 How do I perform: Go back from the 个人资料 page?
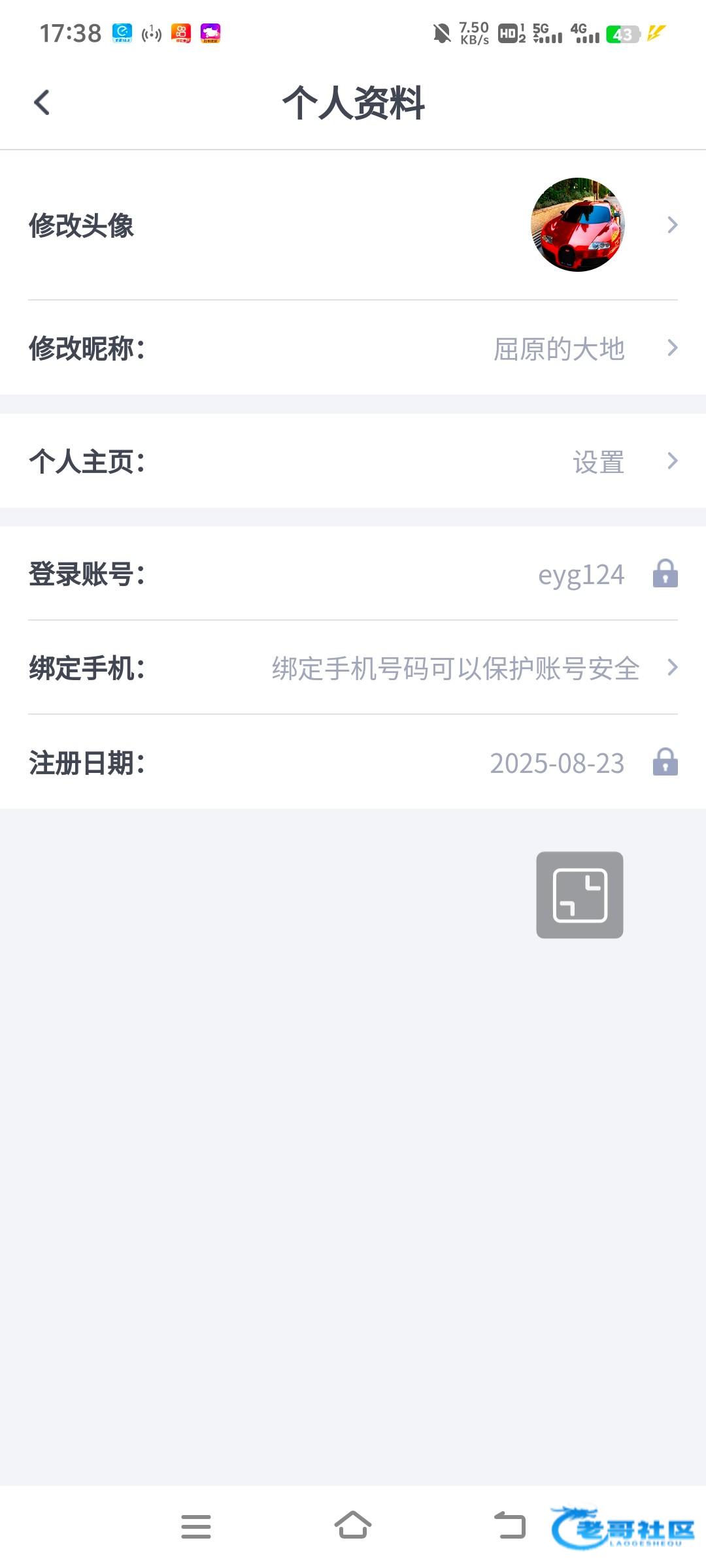[42, 103]
